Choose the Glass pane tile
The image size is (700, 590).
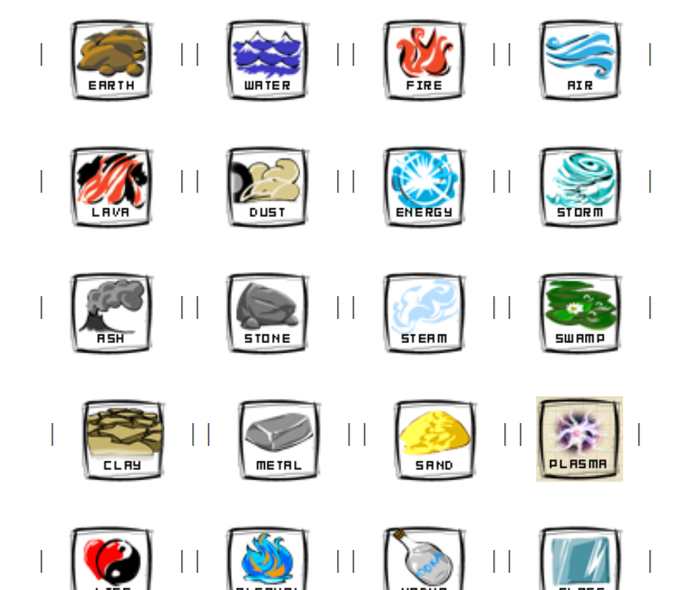click(x=580, y=560)
